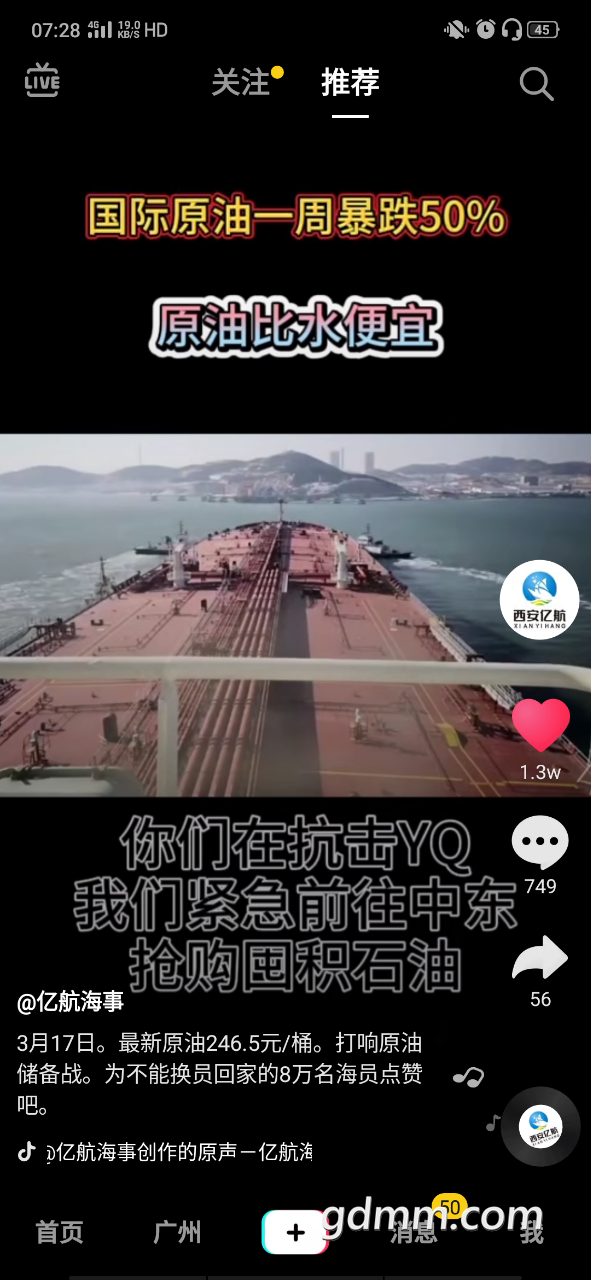This screenshot has height=1280, width=591.
Task: Create a new video with plus
Action: 295,1232
